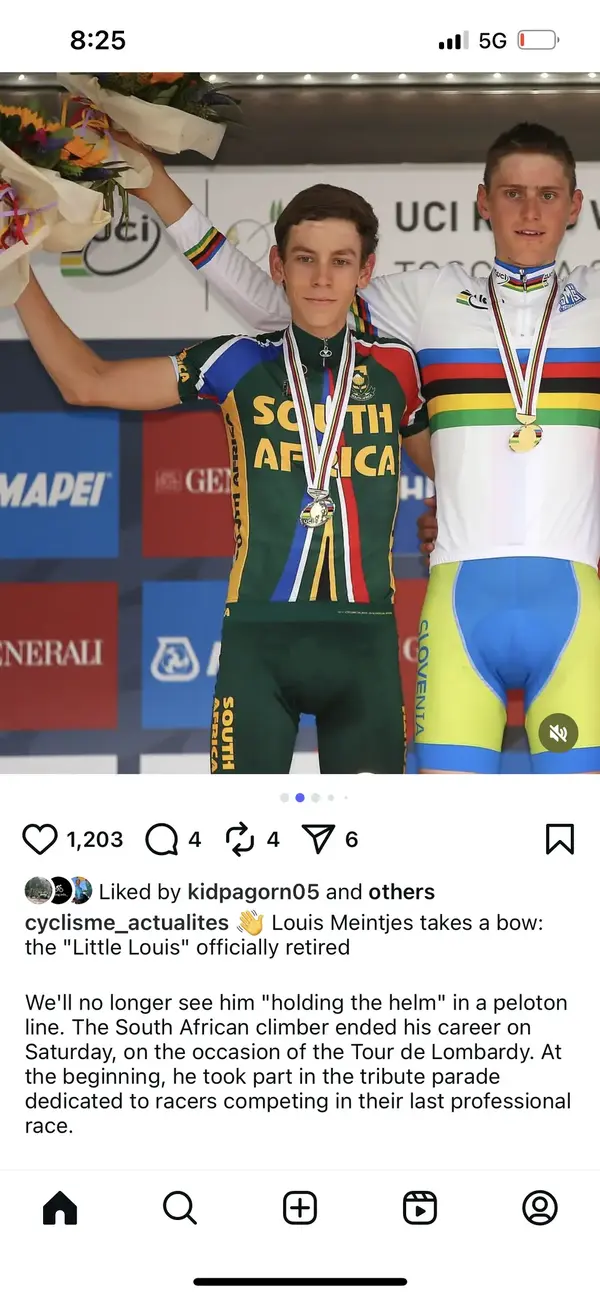The image size is (600, 1298).
Task: Switch to the Reels tab
Action: pyautogui.click(x=420, y=1208)
